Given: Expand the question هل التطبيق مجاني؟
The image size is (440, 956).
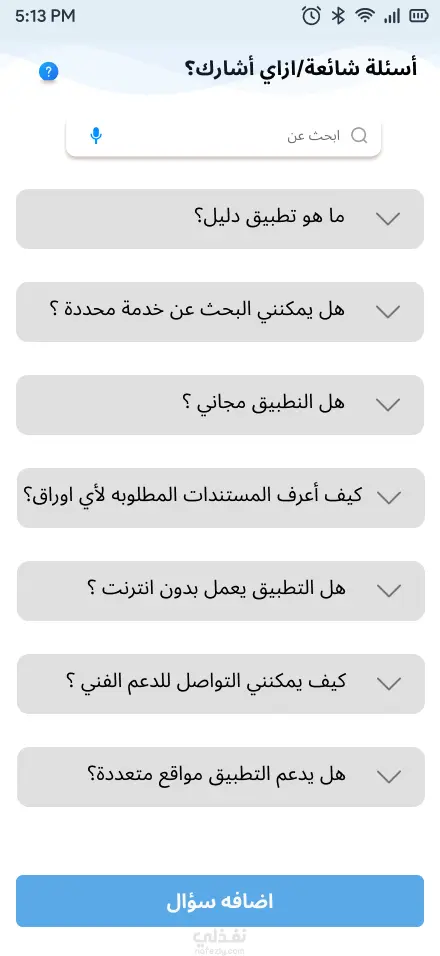Looking at the screenshot, I should tap(219, 405).
